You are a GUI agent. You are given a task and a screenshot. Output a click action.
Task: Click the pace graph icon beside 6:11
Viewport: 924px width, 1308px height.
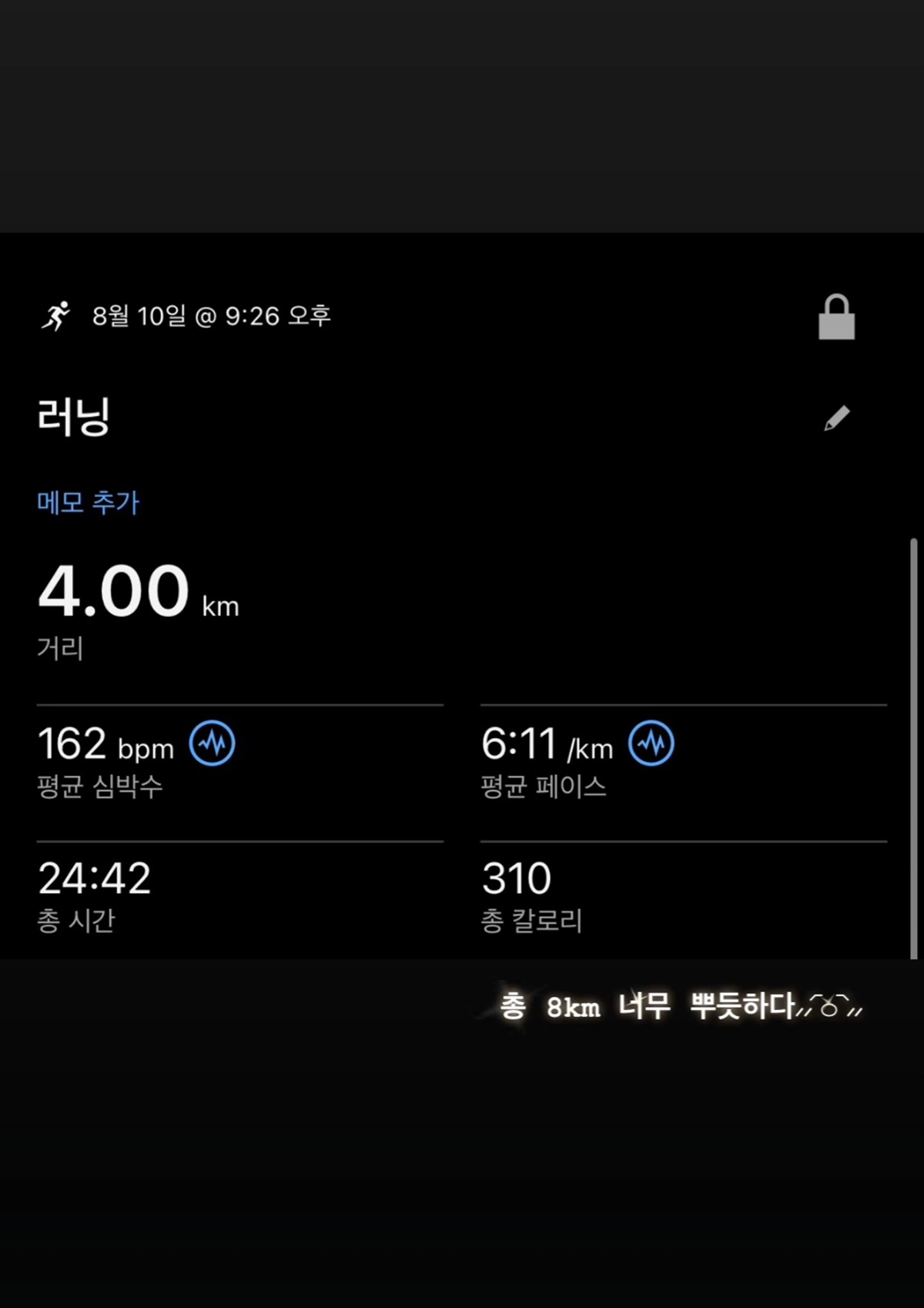[651, 743]
